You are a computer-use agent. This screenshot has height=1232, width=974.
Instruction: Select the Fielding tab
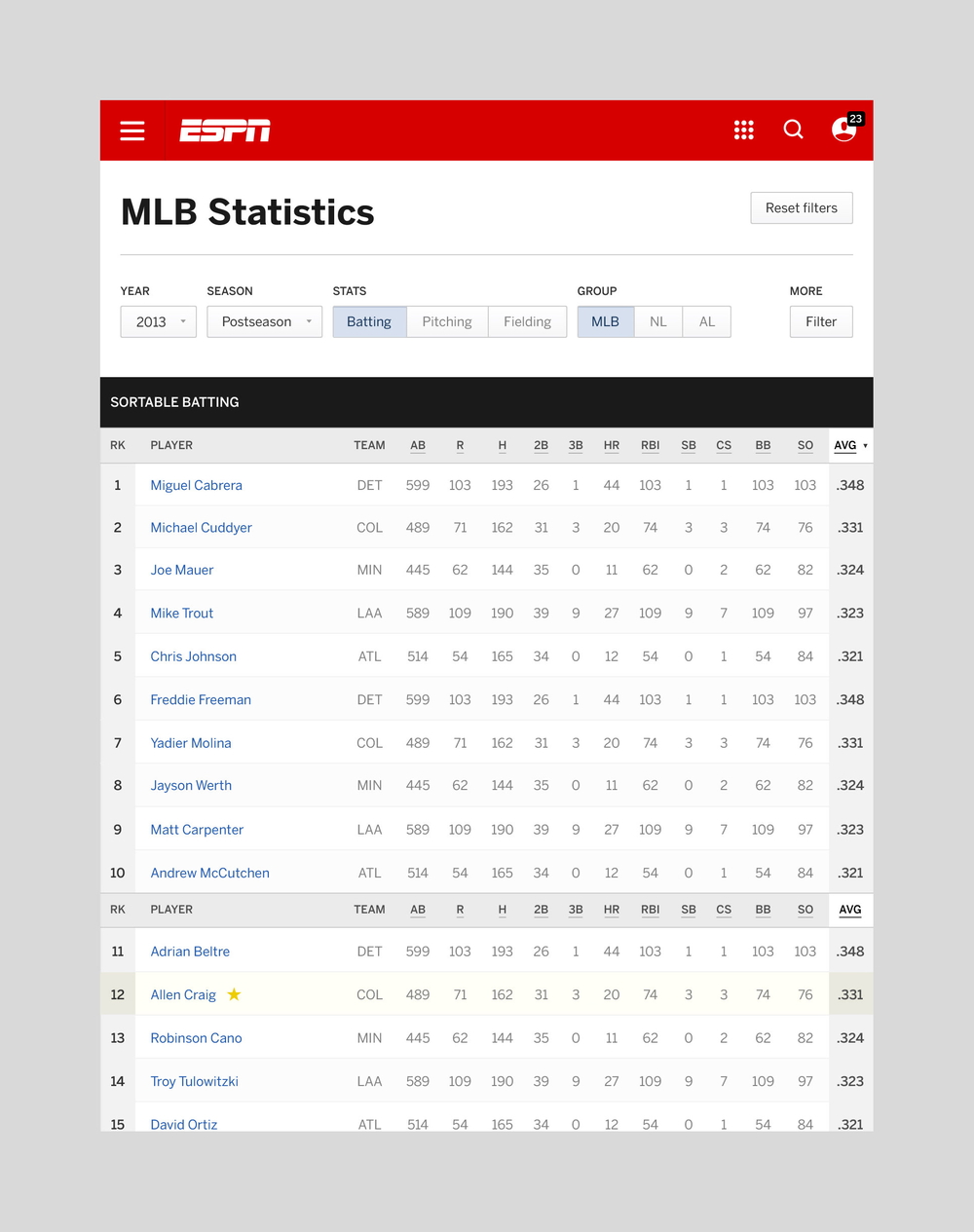pos(527,321)
